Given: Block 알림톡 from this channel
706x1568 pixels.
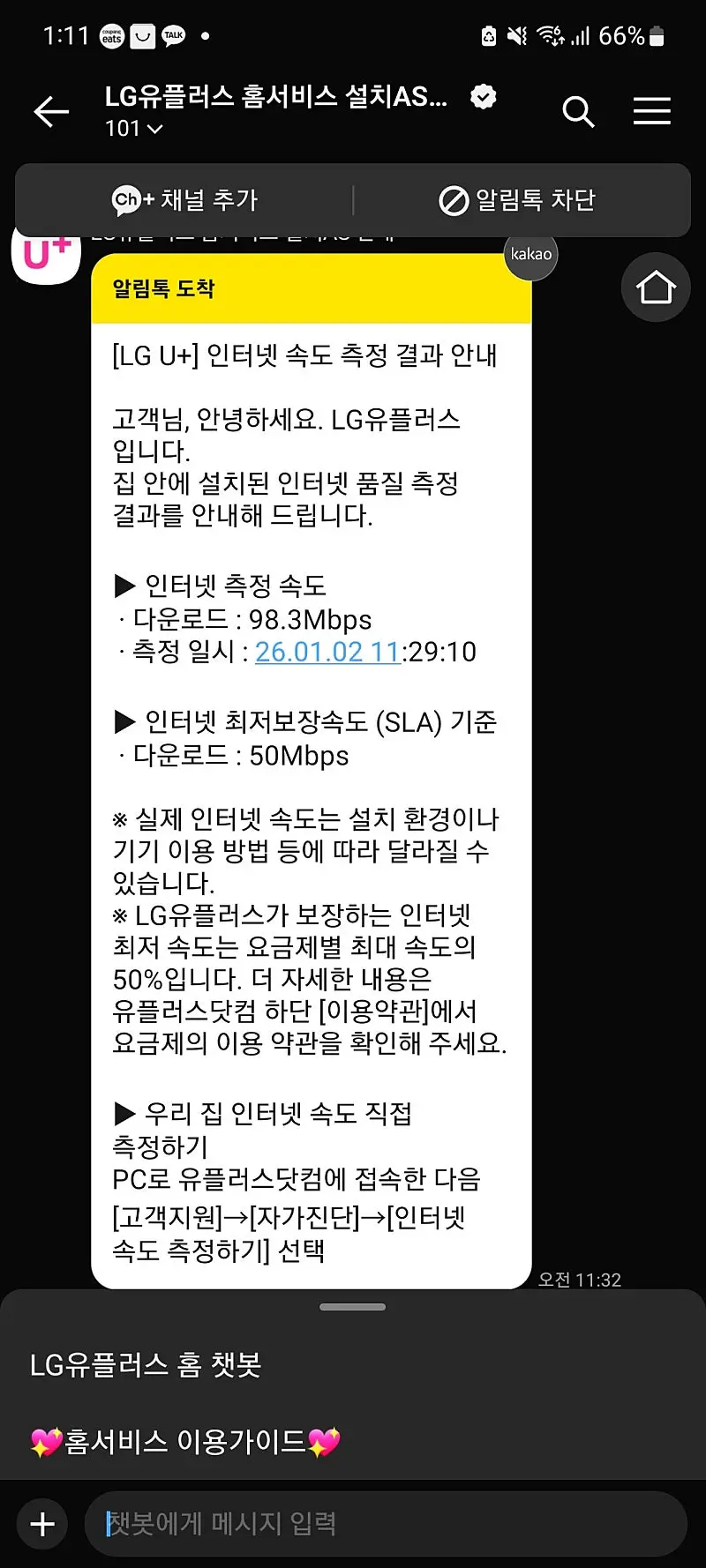Looking at the screenshot, I should (x=517, y=200).
